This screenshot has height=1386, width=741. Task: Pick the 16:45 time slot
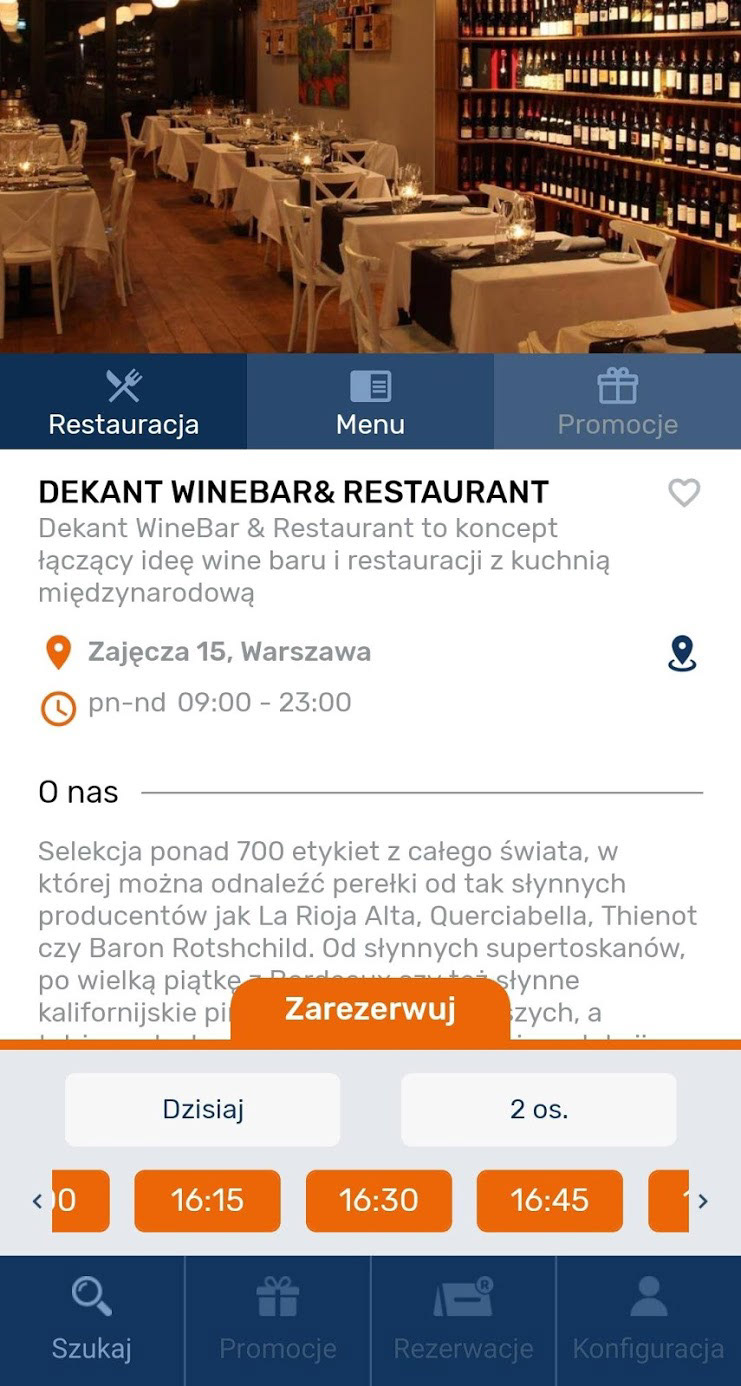pos(549,1200)
